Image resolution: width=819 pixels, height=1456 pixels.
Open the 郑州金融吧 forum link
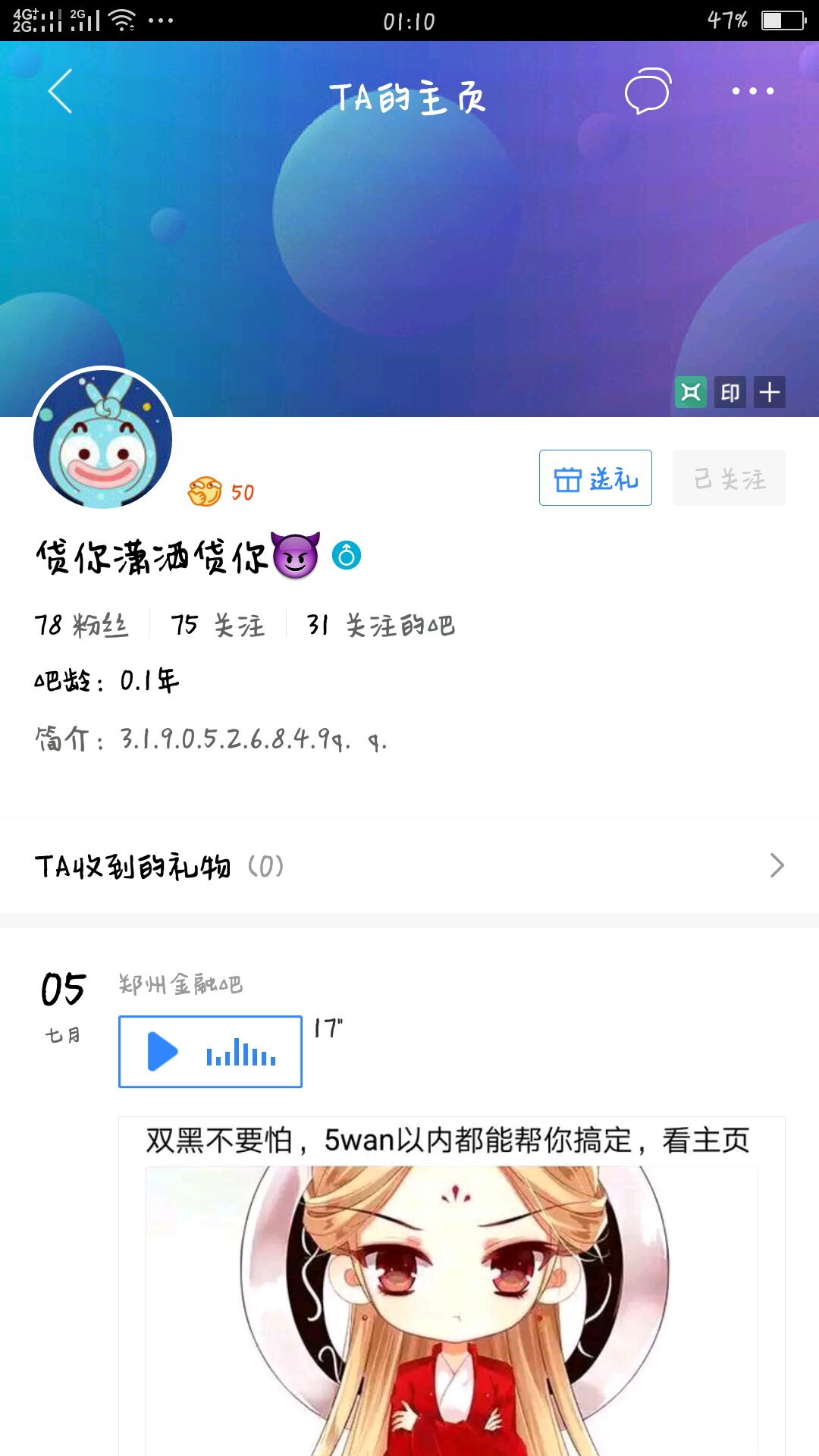click(x=180, y=984)
